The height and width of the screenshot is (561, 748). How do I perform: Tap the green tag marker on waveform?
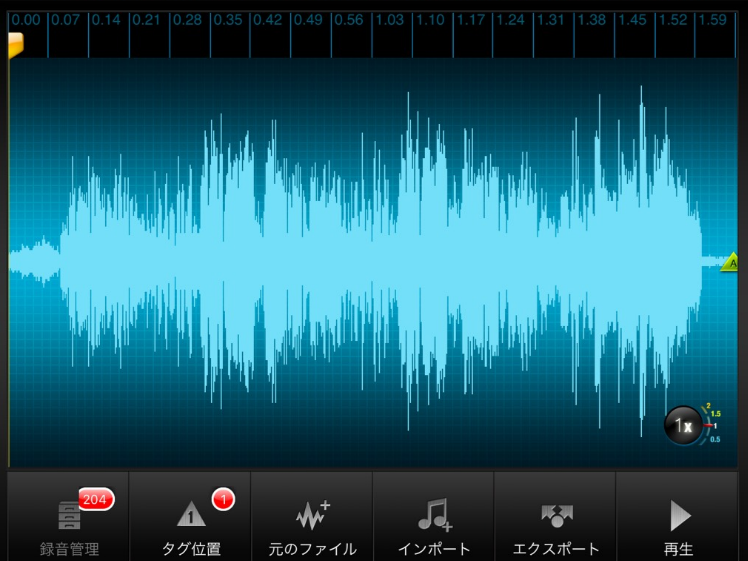coord(731,262)
